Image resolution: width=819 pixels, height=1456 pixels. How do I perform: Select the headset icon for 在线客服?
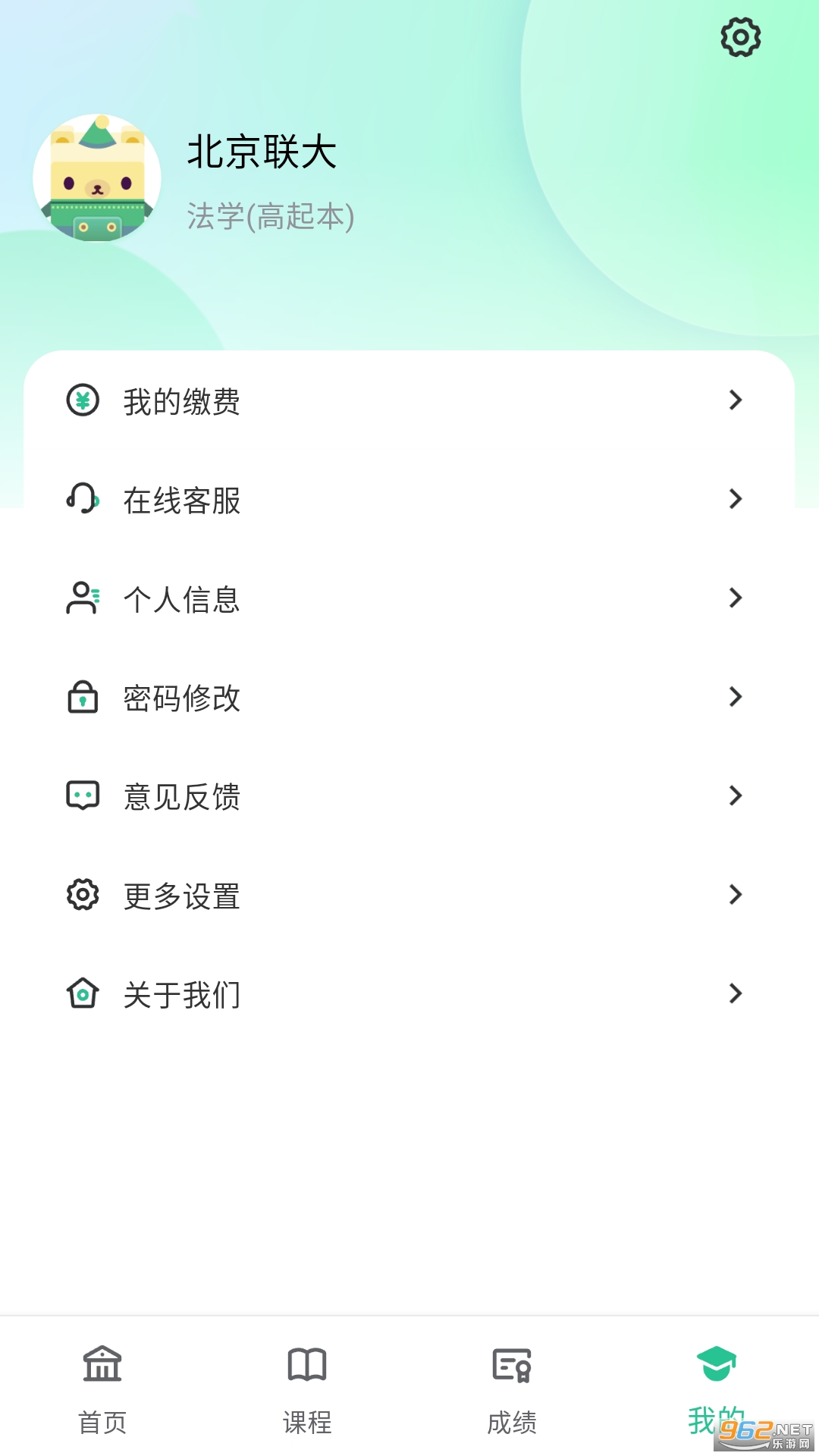point(83,500)
